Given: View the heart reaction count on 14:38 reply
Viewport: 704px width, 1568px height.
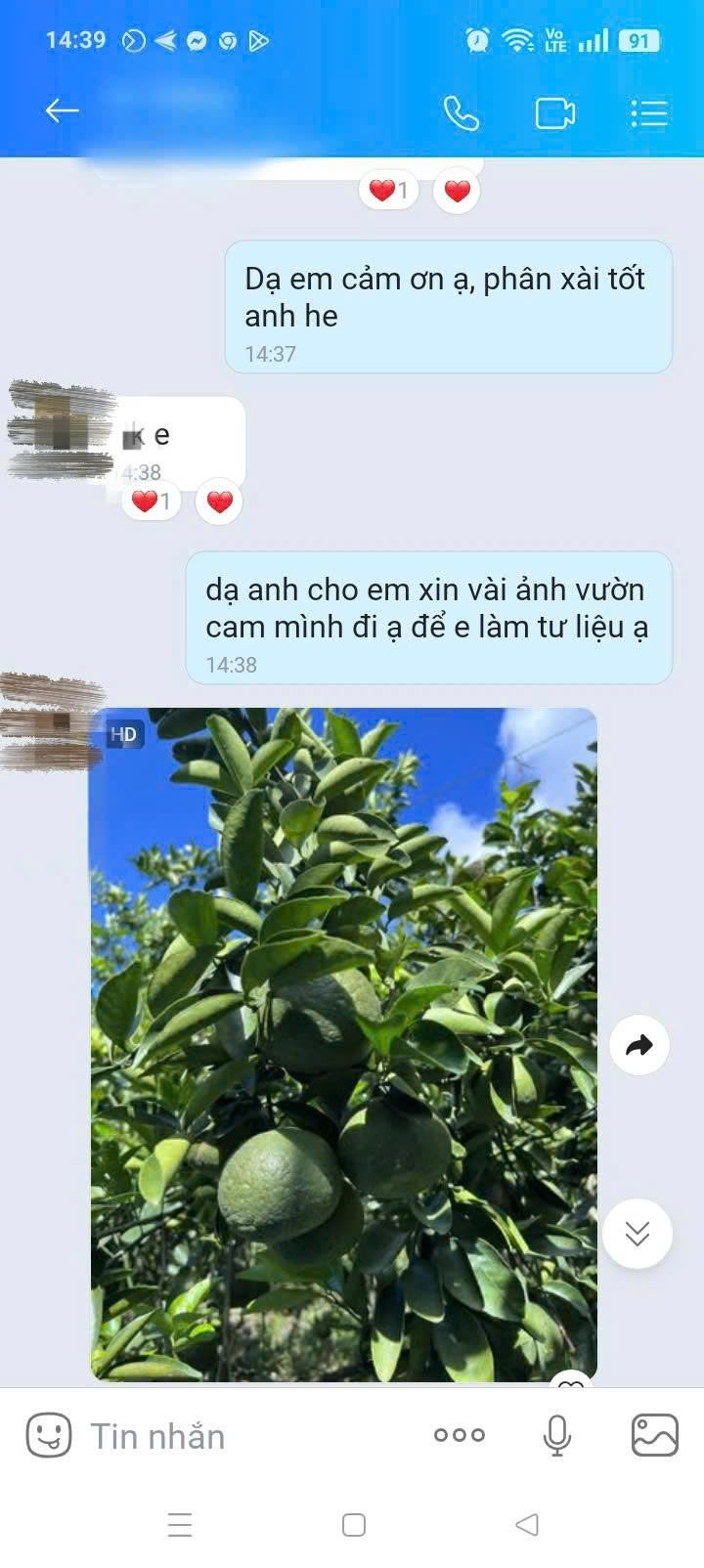Looking at the screenshot, I should [152, 501].
